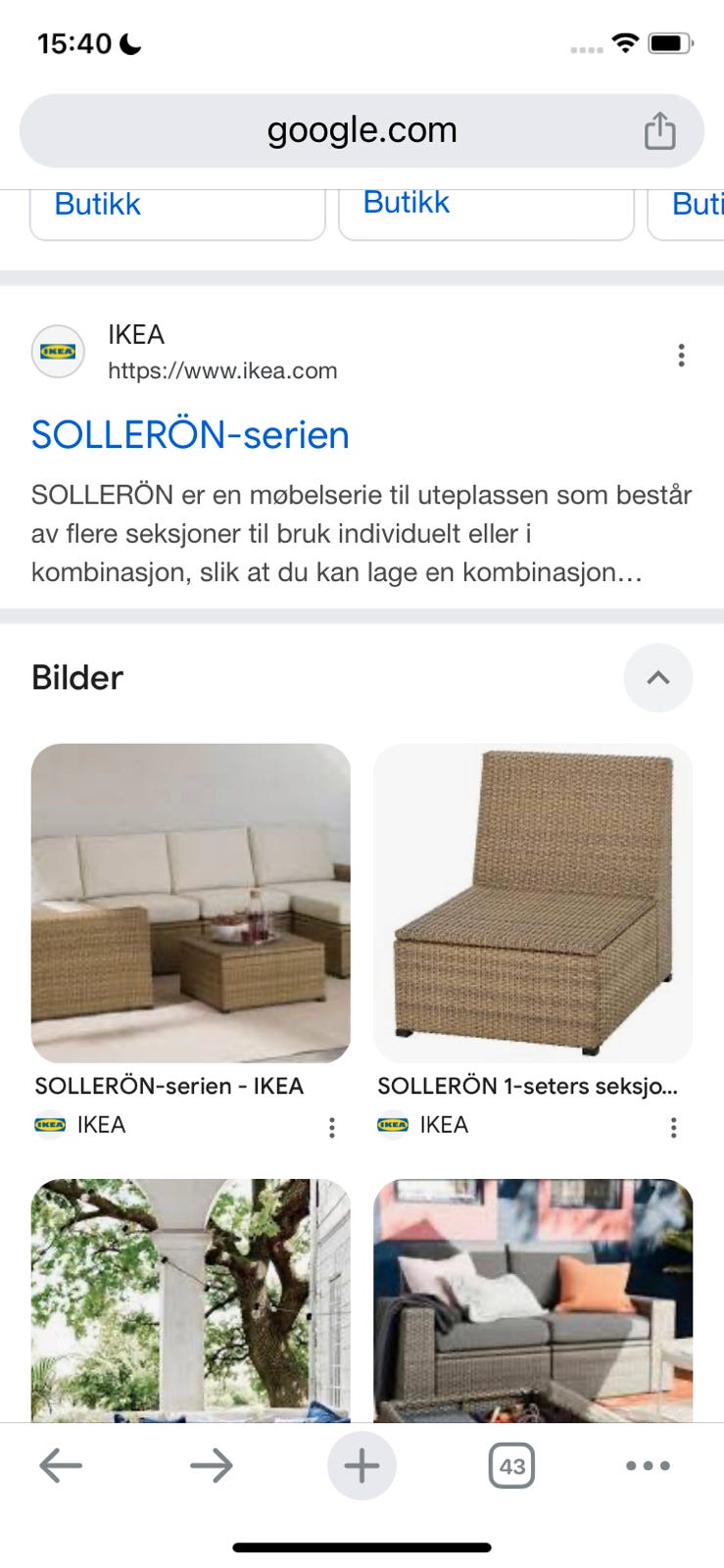Image resolution: width=724 pixels, height=1568 pixels.
Task: Tap the IKEA favicon next to the search result
Action: [x=58, y=350]
